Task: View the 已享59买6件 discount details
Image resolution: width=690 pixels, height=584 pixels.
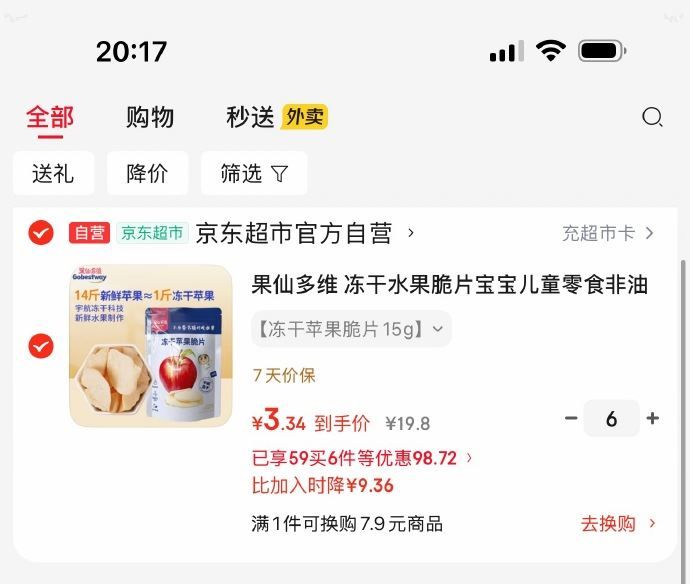Action: [362, 458]
